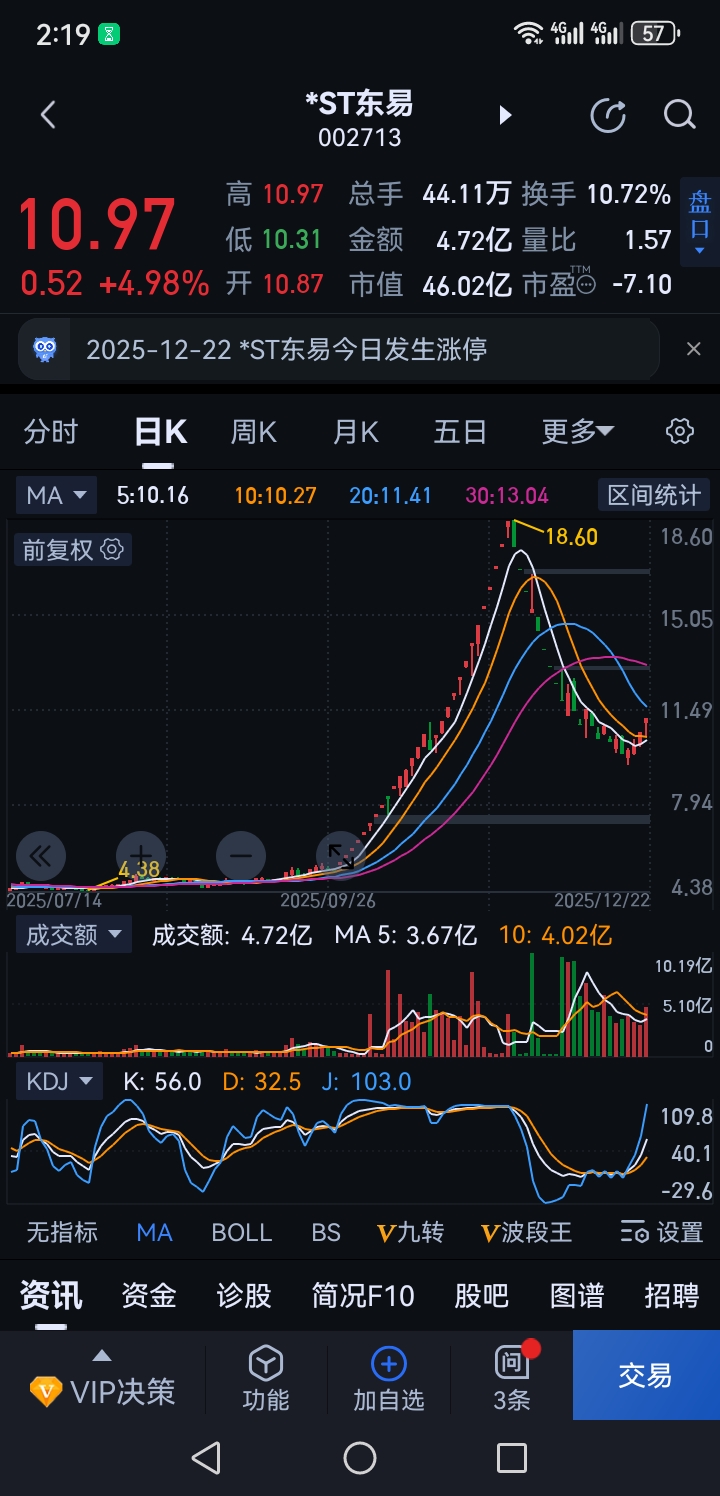Tap the 区间统计 button
This screenshot has height=1496, width=720.
tap(653, 495)
